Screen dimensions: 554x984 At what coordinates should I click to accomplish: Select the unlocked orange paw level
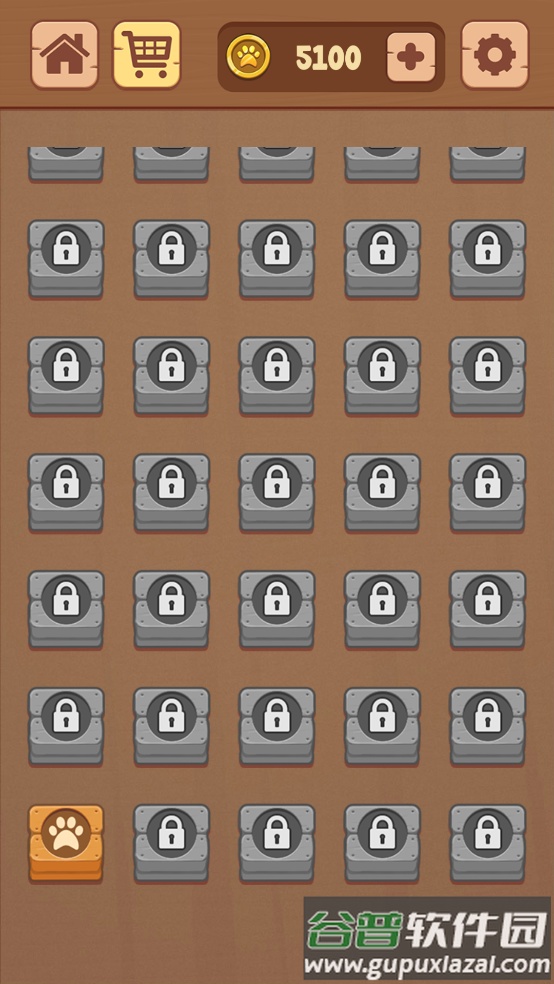(66, 843)
